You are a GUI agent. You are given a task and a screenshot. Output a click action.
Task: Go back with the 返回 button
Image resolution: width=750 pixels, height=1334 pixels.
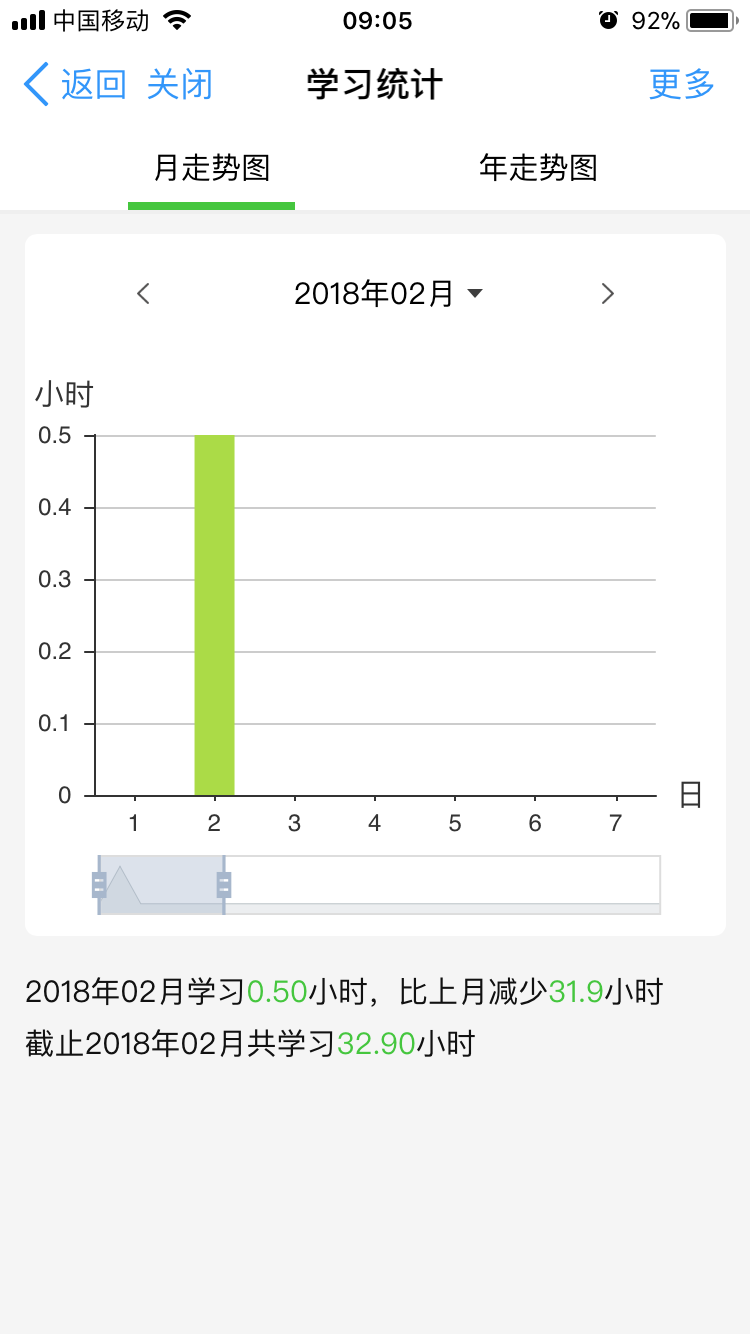[76, 85]
